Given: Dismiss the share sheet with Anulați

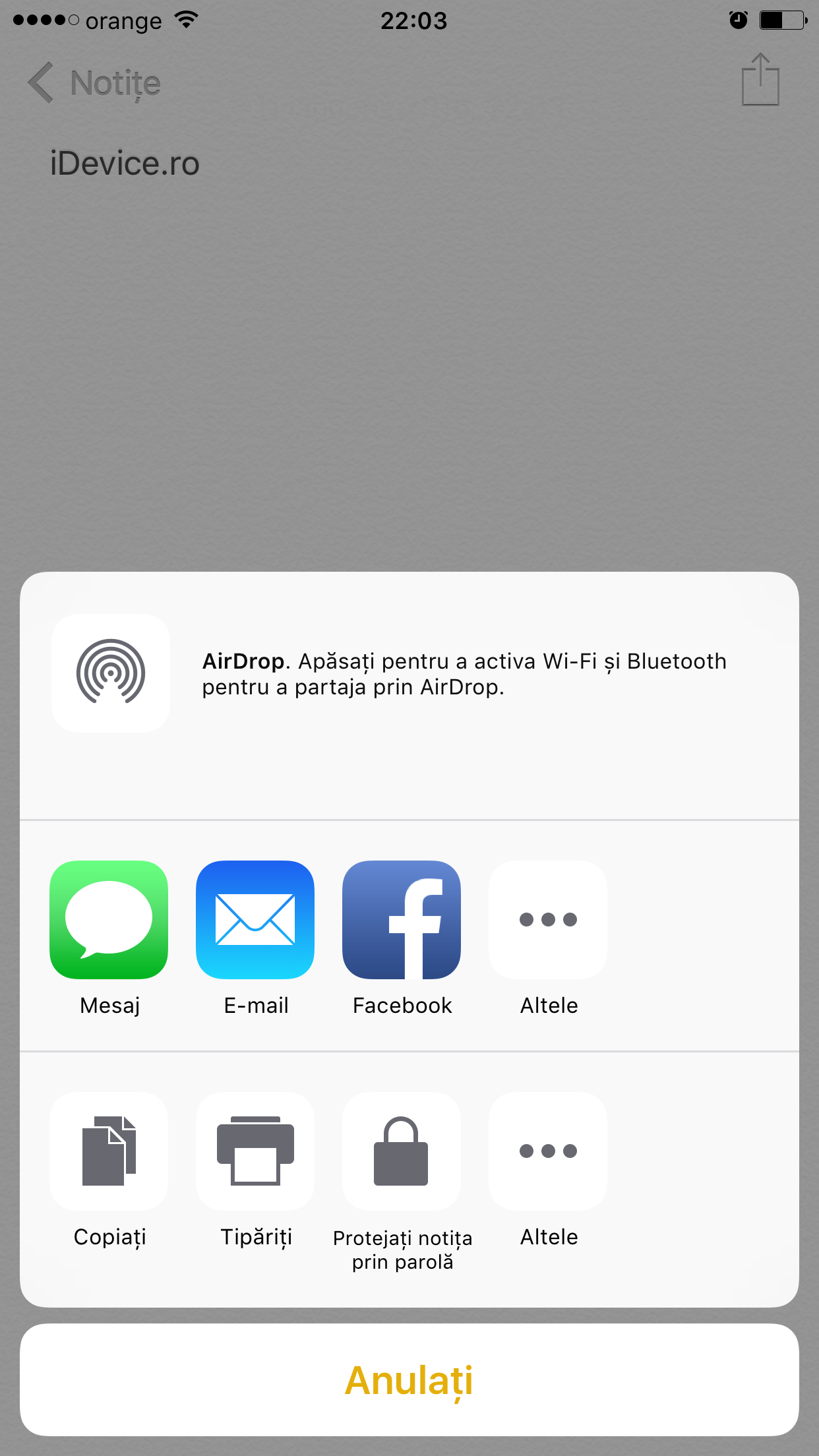Looking at the screenshot, I should coord(409,1380).
